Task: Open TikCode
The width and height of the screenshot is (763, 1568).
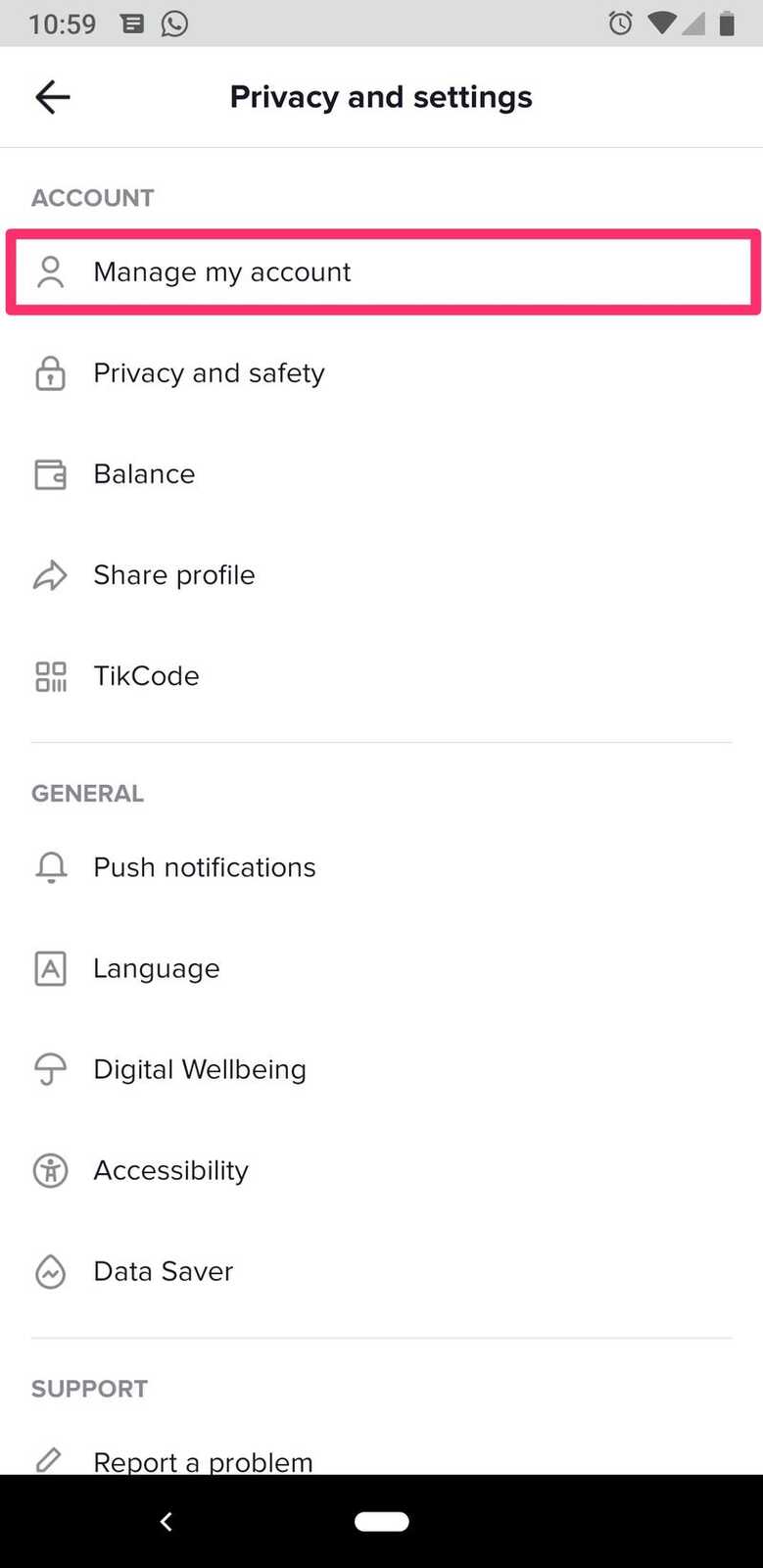Action: 146,676
